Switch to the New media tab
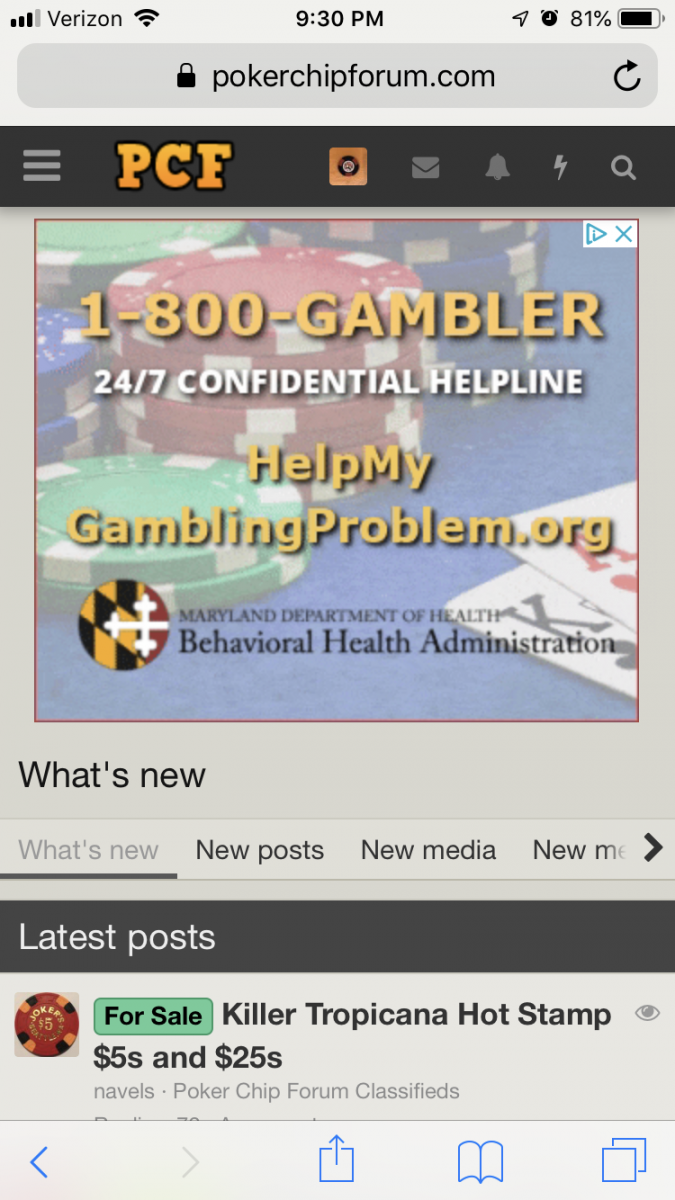 [428, 850]
